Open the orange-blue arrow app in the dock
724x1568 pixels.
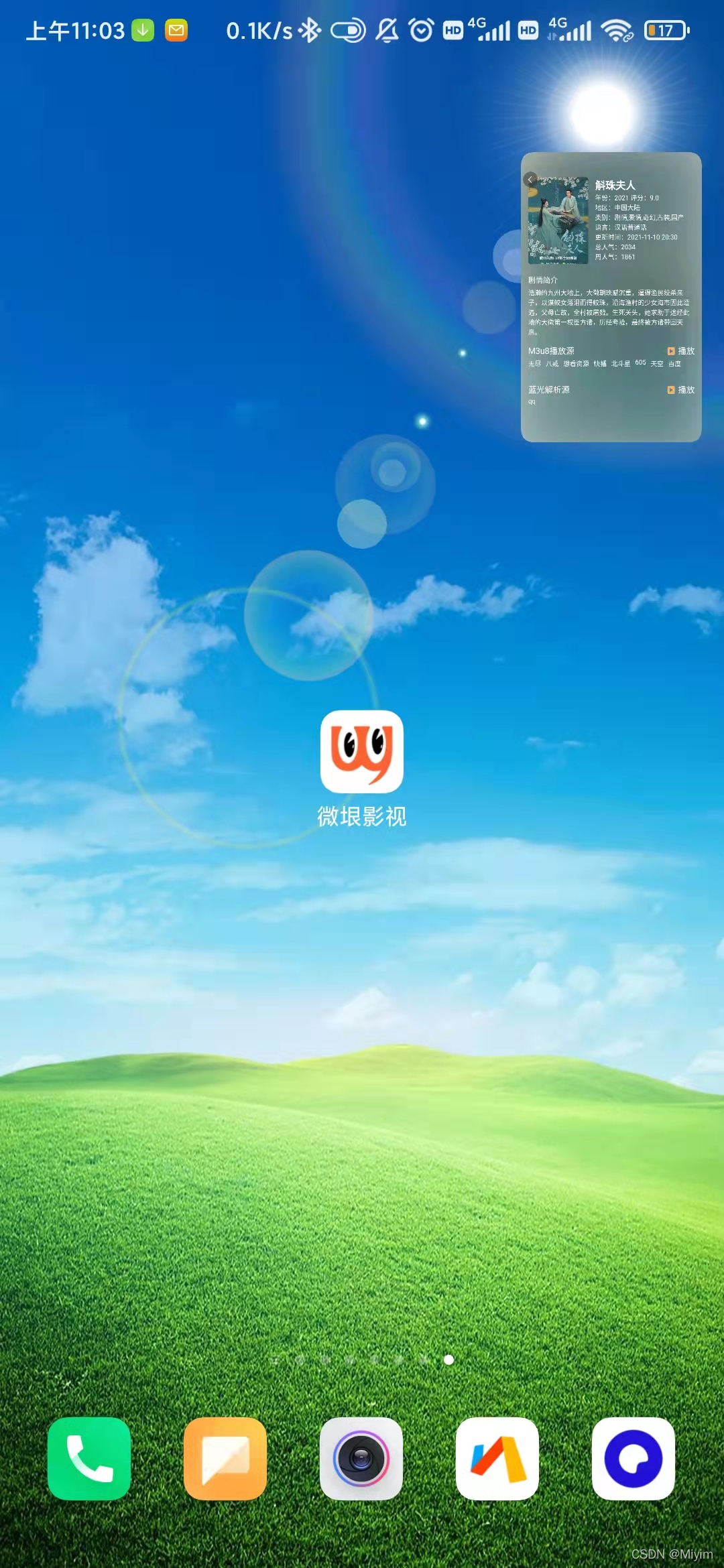tap(497, 1458)
